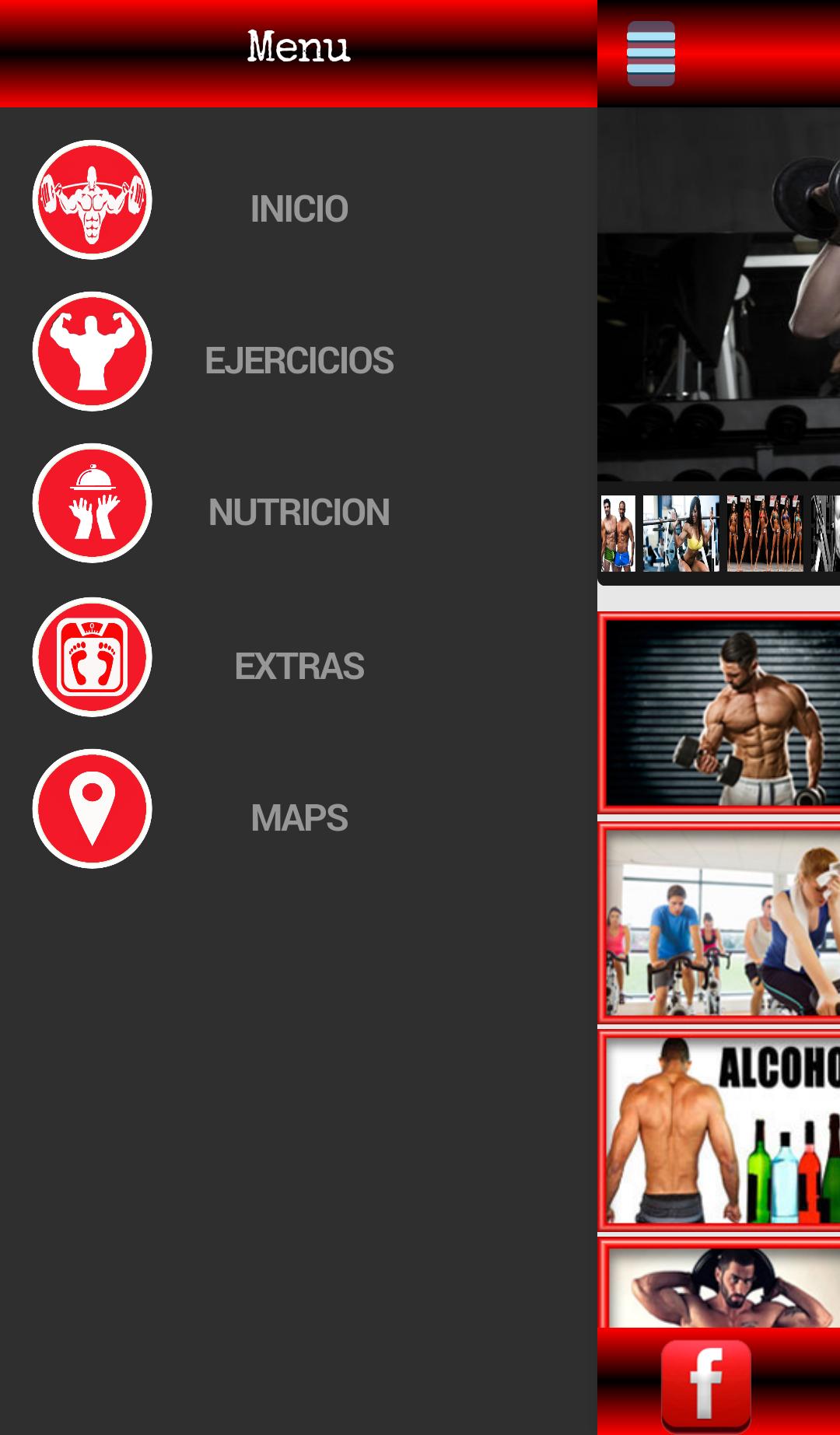
Task: Open the EXTRAS section
Action: [x=299, y=666]
